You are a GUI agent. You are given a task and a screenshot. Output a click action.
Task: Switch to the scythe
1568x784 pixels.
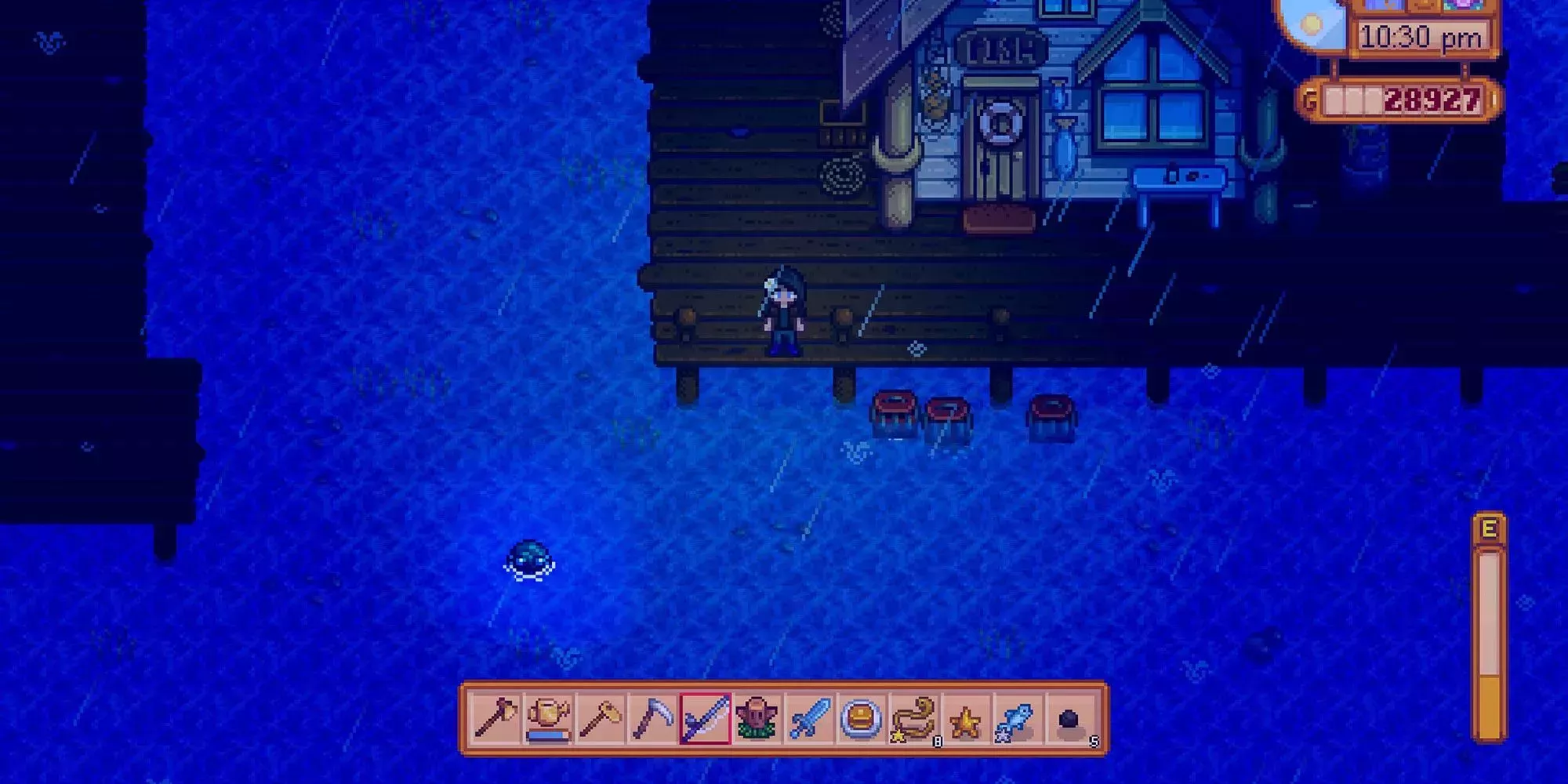tap(653, 718)
